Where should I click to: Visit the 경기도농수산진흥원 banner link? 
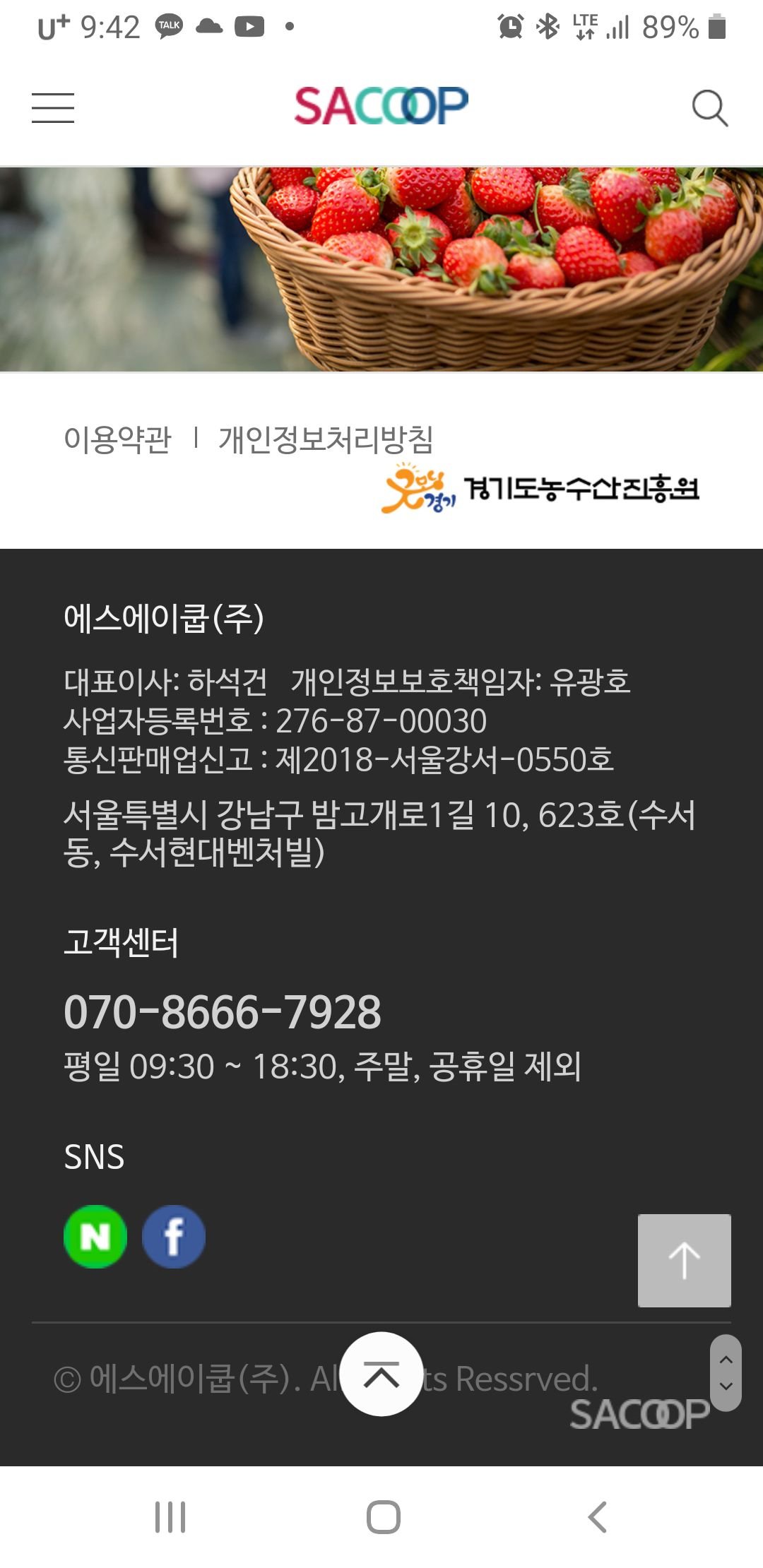(x=540, y=487)
